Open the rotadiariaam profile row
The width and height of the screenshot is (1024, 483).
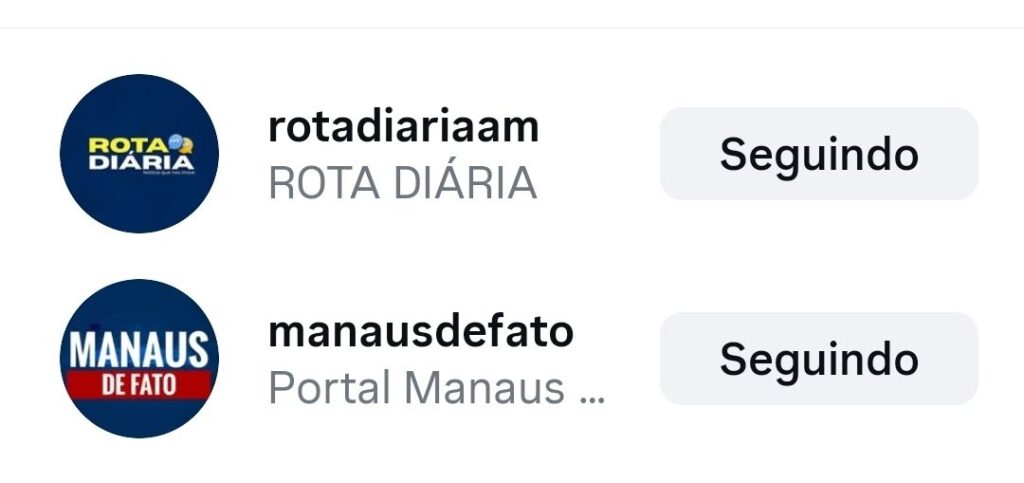tap(404, 154)
